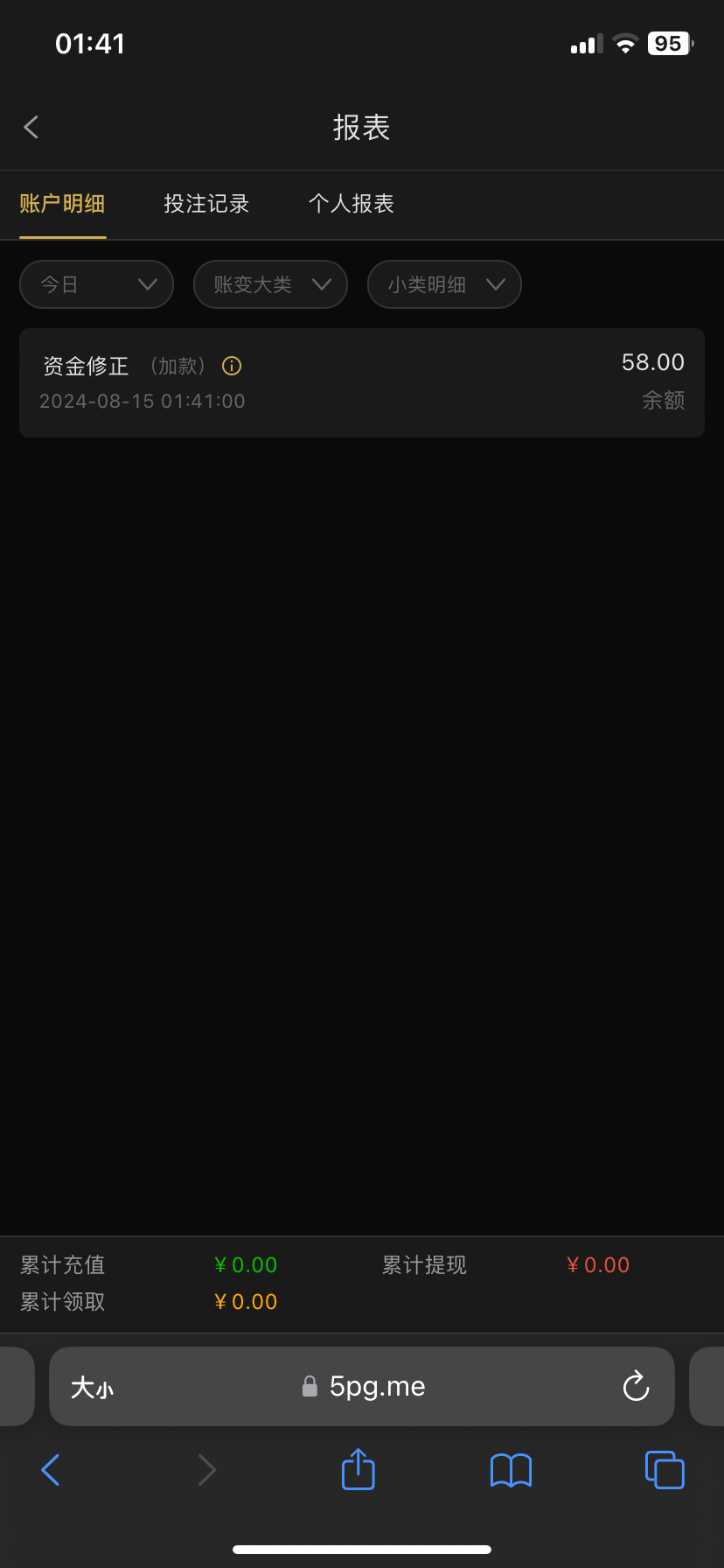The height and width of the screenshot is (1568, 724).
Task: Share this page via Safari share icon
Action: 358,1469
